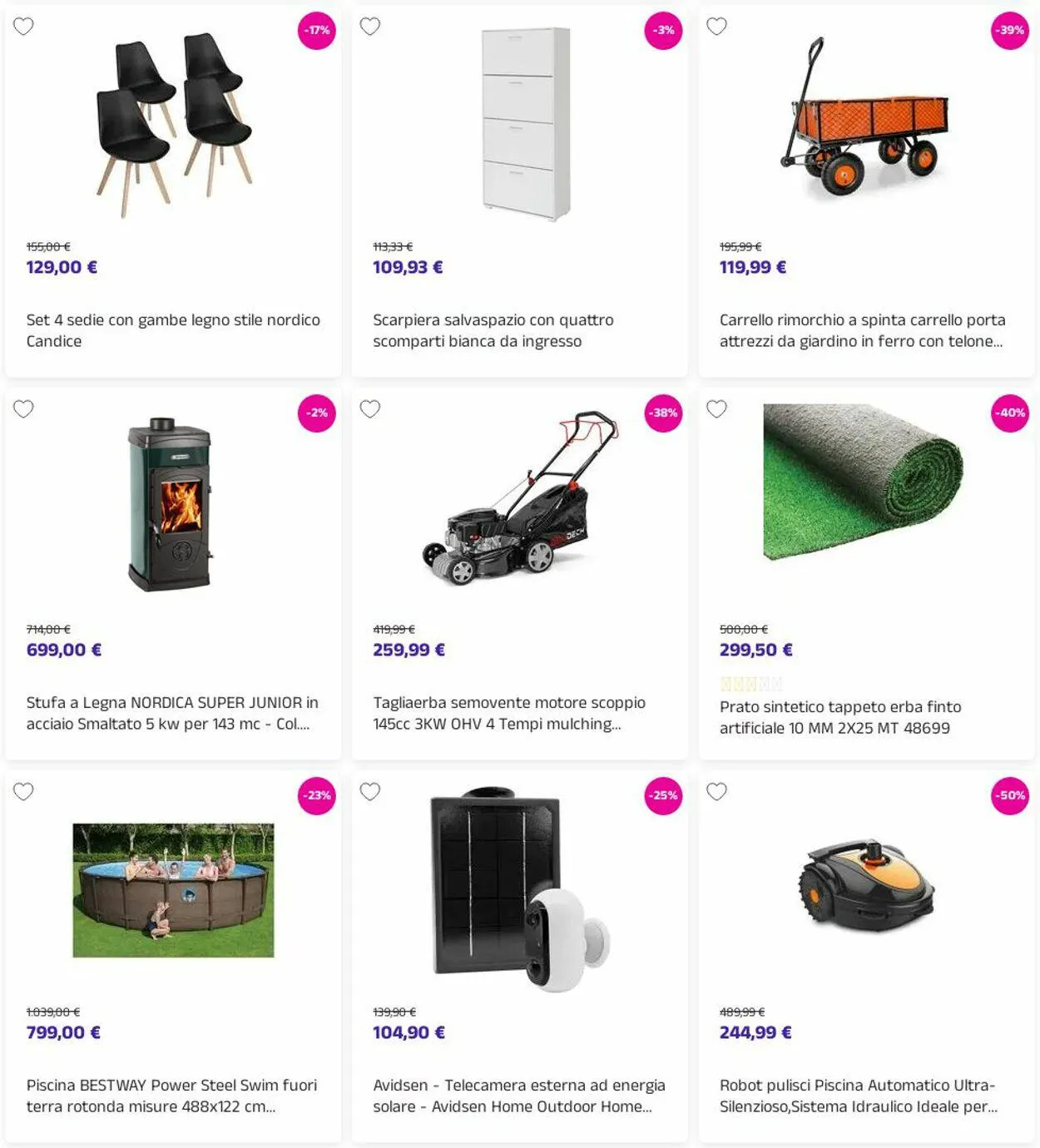Viewport: 1040px width, 1148px height.
Task: Open the Scarpiera salvaspazio bianca product
Action: point(493,330)
